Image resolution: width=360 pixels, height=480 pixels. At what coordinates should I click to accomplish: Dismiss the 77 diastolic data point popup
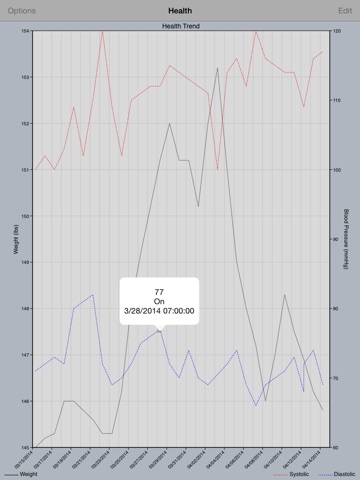click(159, 301)
